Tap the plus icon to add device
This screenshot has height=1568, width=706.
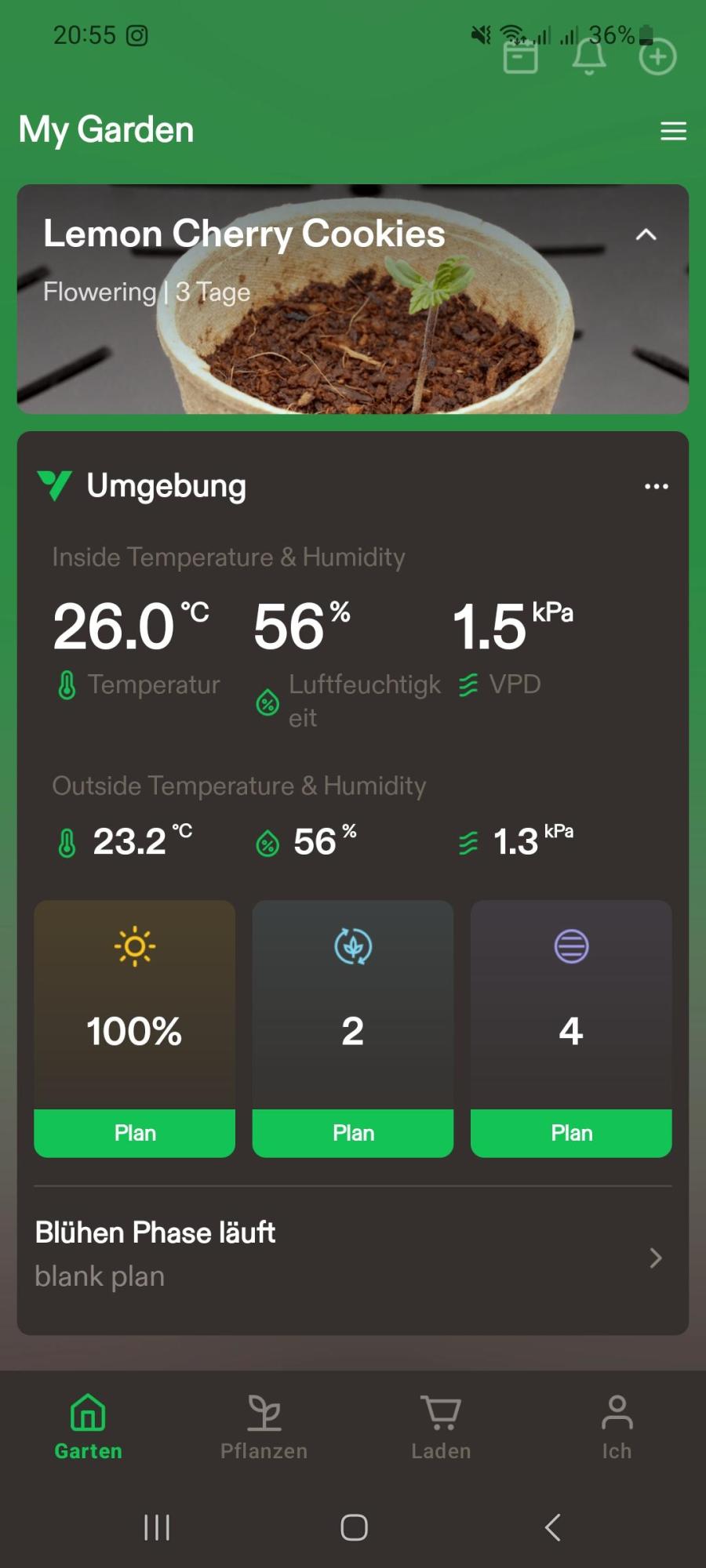[657, 56]
